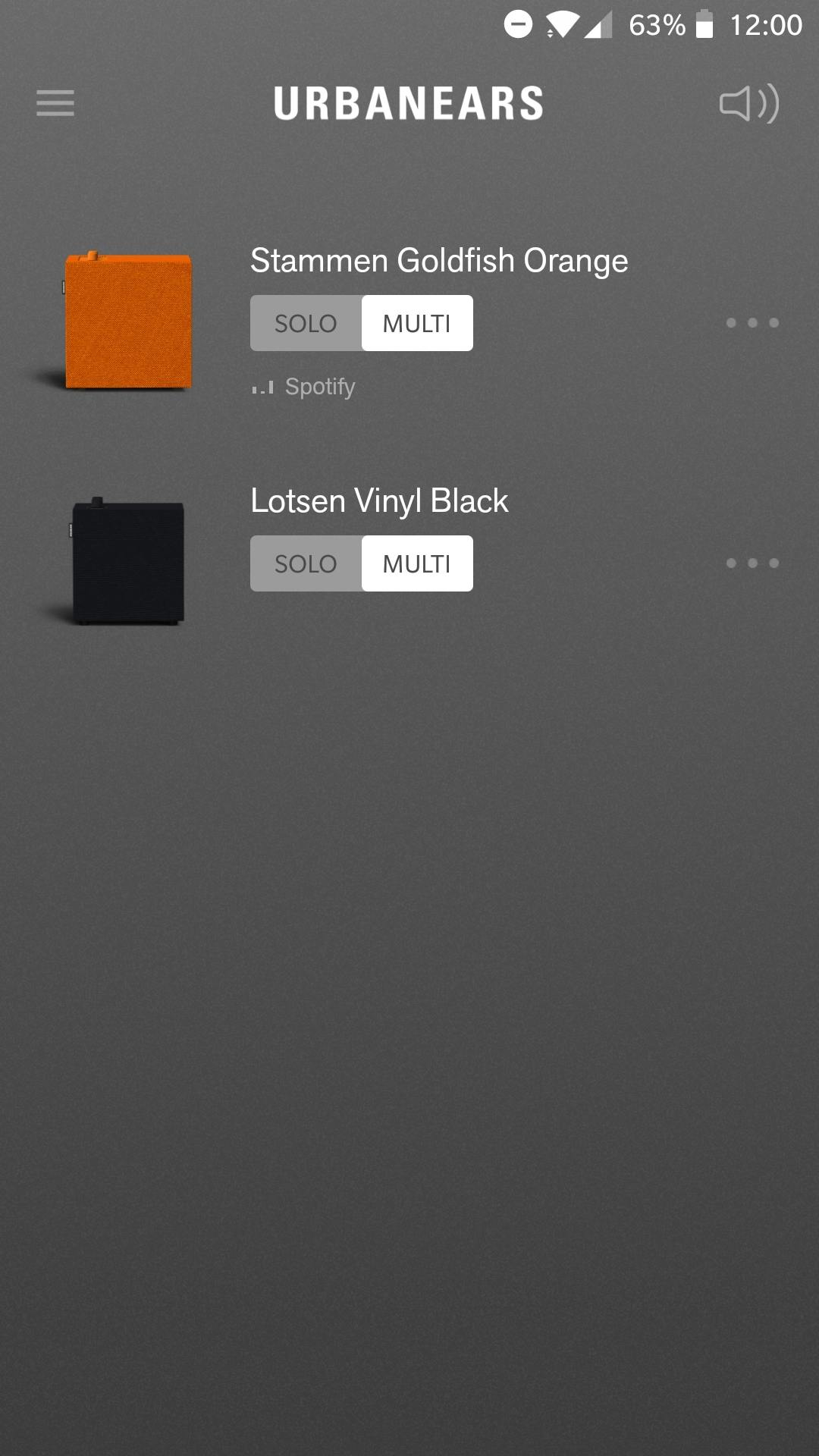Open more options for Stammen Goldfish Orange
The width and height of the screenshot is (819, 1456).
[752, 323]
